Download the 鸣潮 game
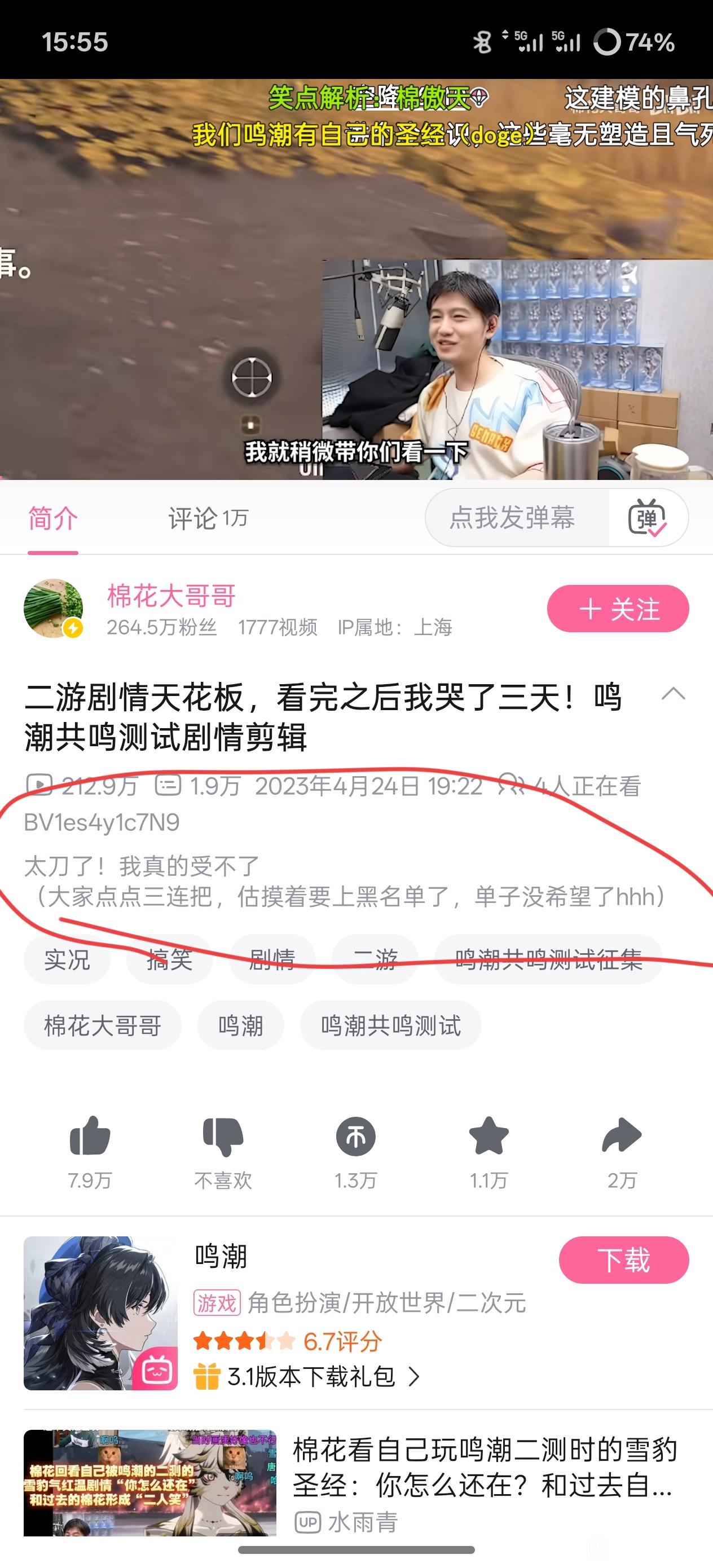713x1568 pixels. [624, 1260]
